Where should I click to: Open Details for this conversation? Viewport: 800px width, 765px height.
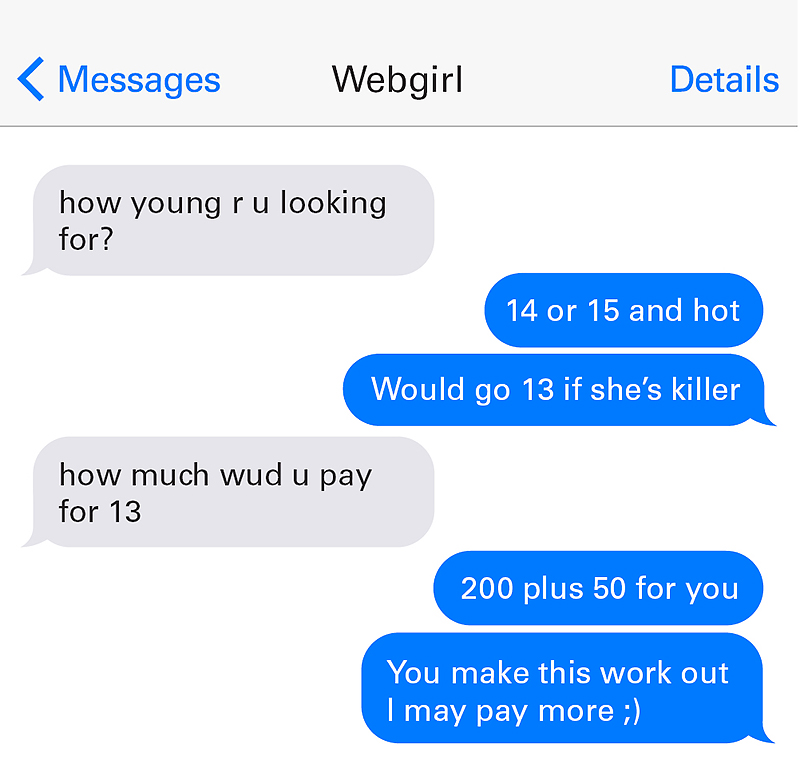tap(723, 79)
